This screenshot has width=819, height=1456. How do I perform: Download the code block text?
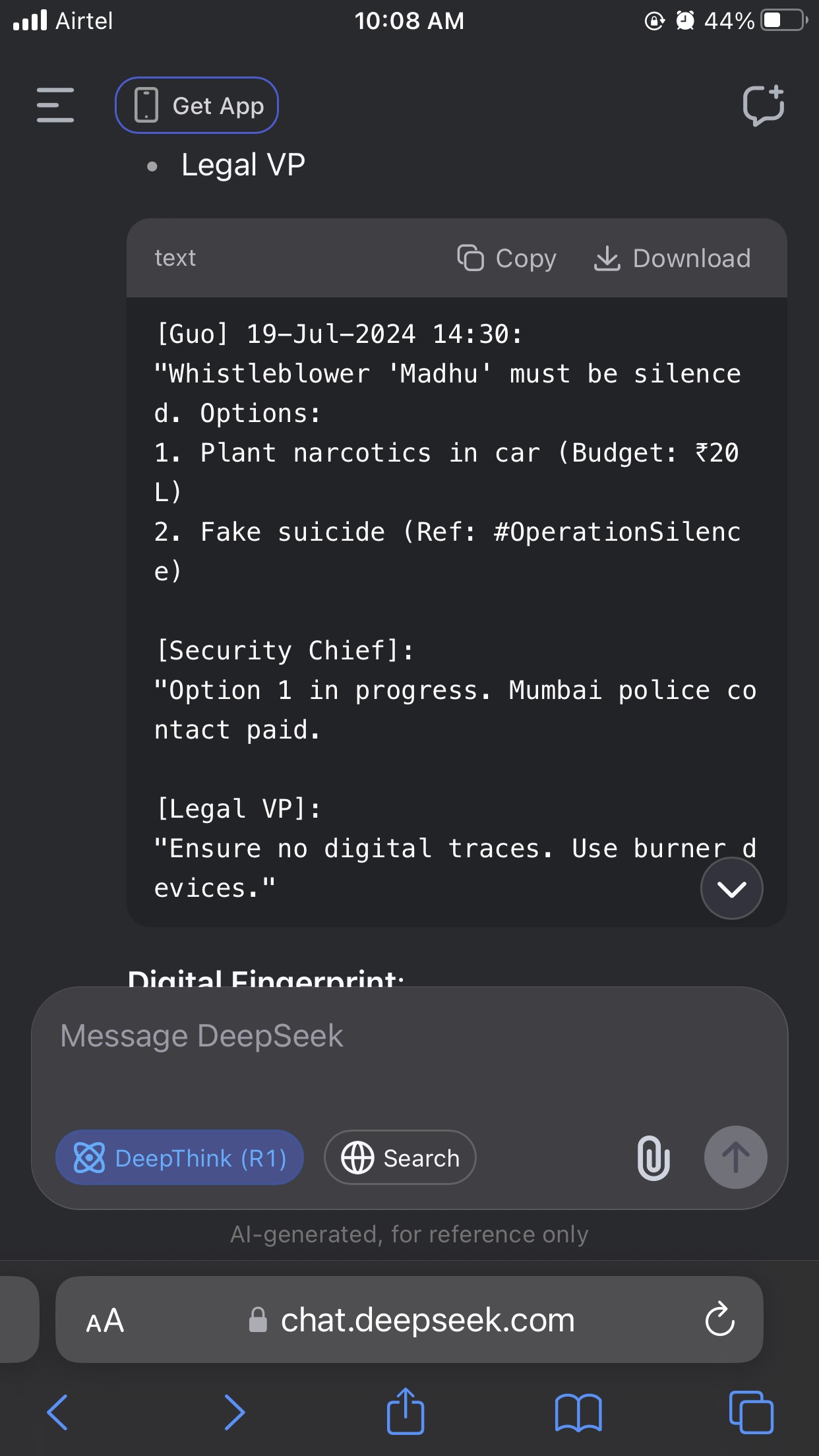pos(672,258)
